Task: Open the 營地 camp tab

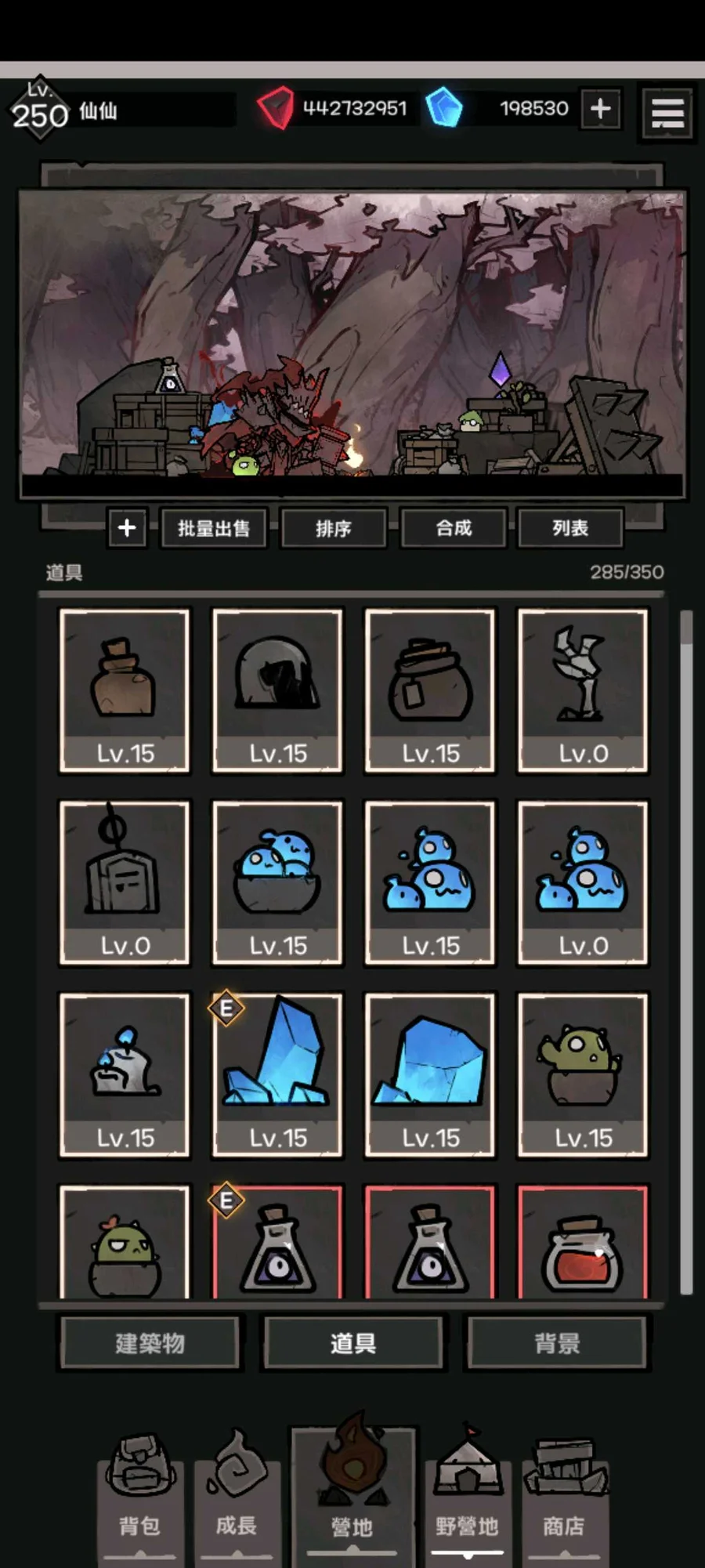Action: 352,1493
